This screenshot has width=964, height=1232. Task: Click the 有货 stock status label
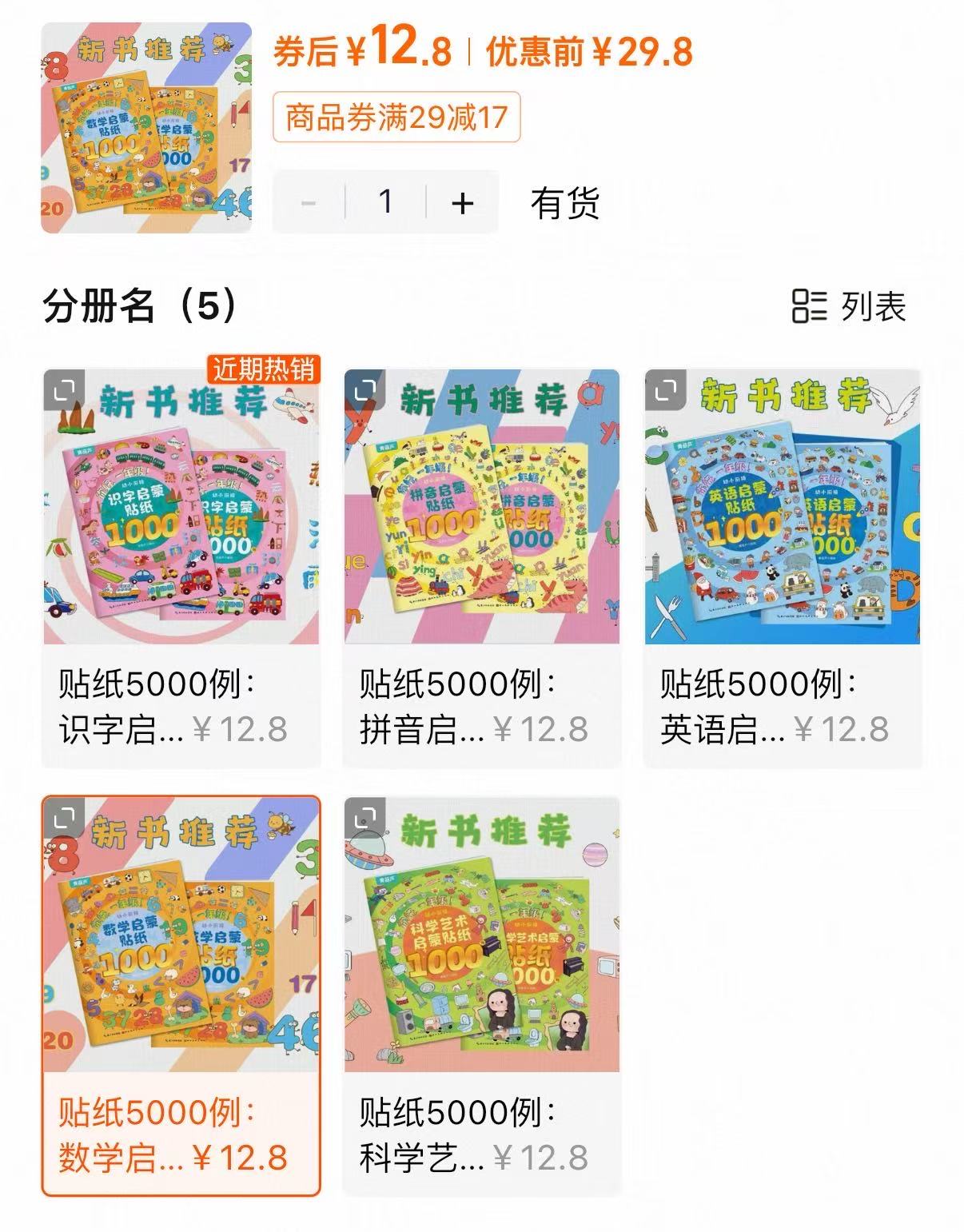coord(565,205)
